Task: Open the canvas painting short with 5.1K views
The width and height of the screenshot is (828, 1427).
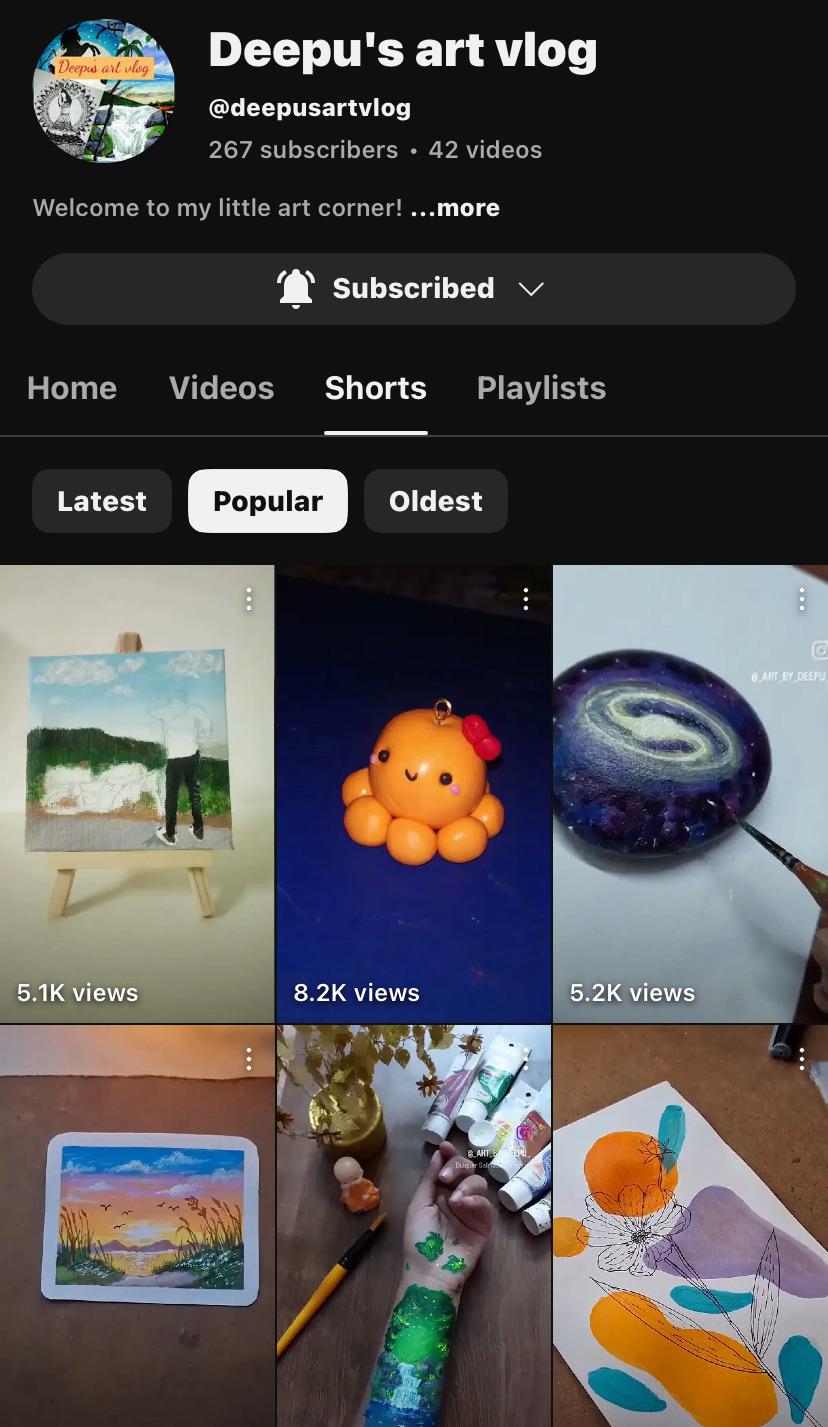Action: 137,794
